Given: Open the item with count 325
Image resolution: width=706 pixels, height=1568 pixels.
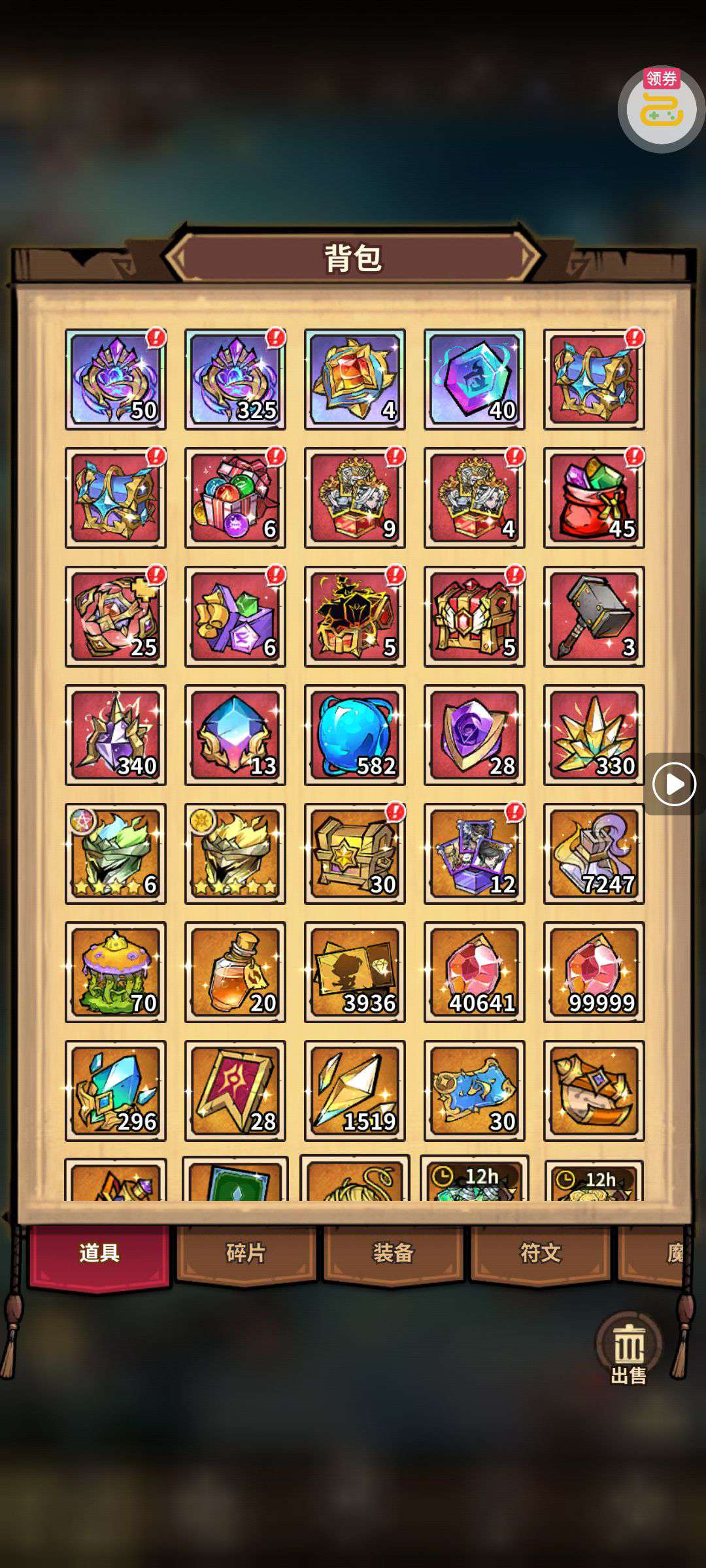Looking at the screenshot, I should (x=235, y=379).
